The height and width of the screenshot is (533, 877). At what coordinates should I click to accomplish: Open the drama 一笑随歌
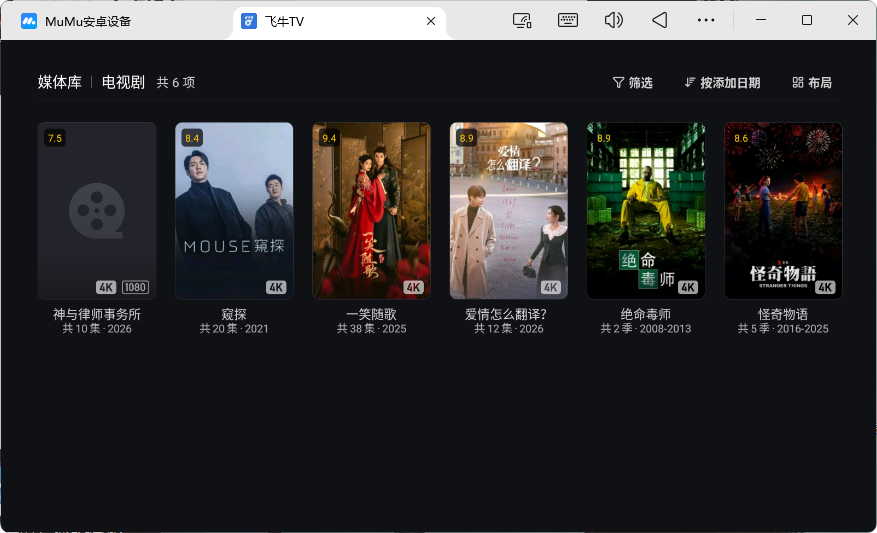[x=371, y=211]
